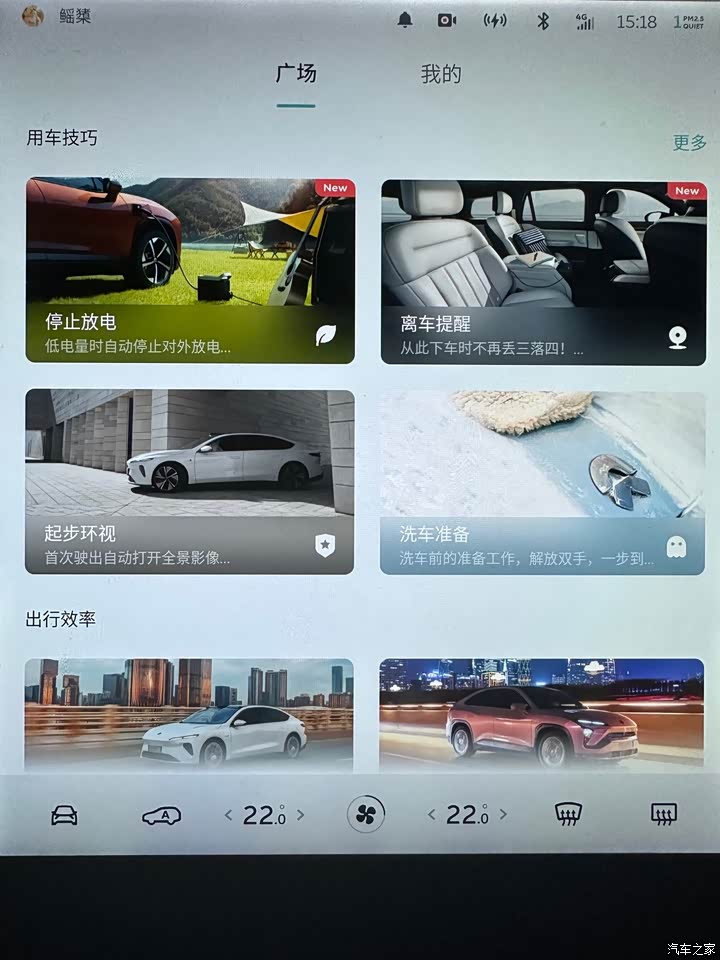Open the white sedan card under 出行效率
Screen dimensions: 720x960
(x=190, y=714)
